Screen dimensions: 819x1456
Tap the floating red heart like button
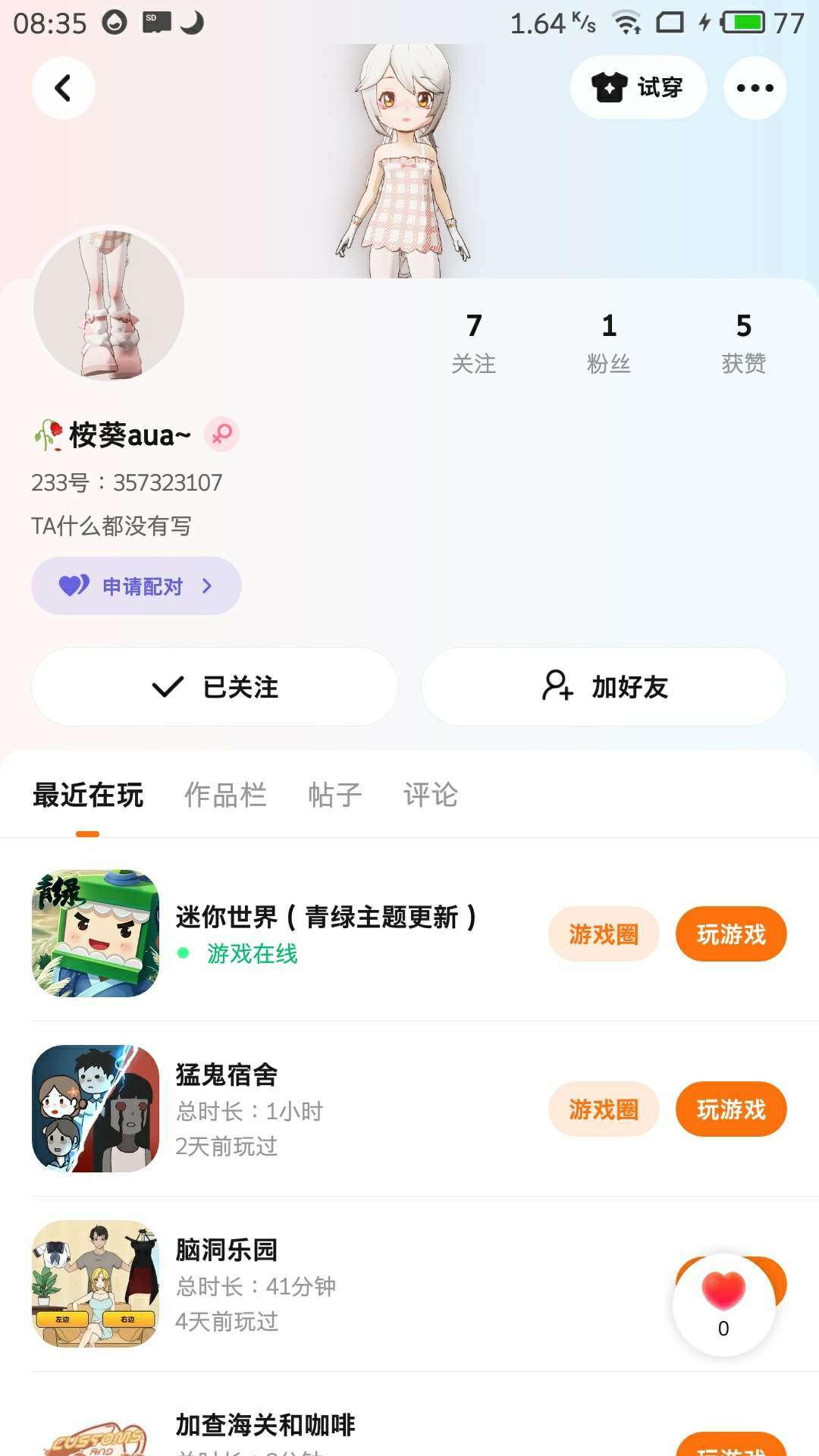click(723, 1303)
